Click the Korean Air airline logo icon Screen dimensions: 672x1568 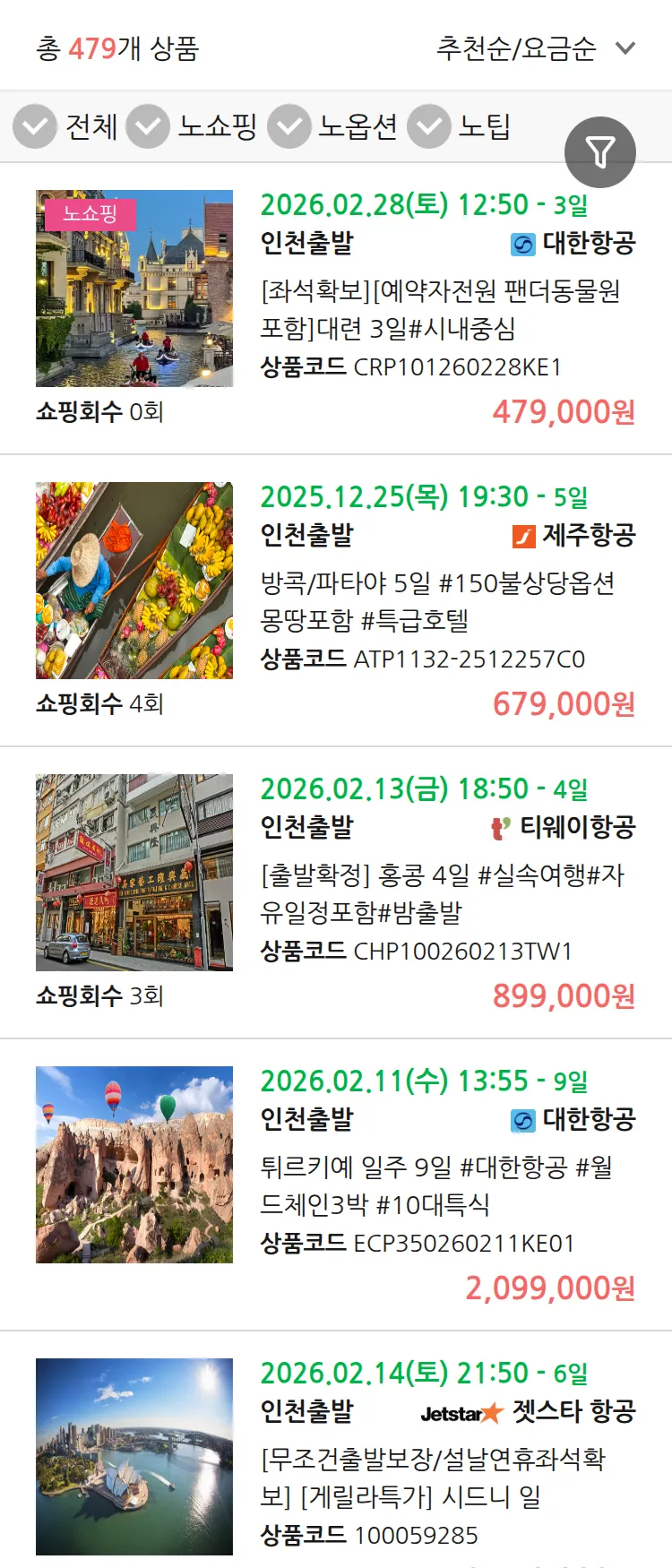tap(523, 241)
